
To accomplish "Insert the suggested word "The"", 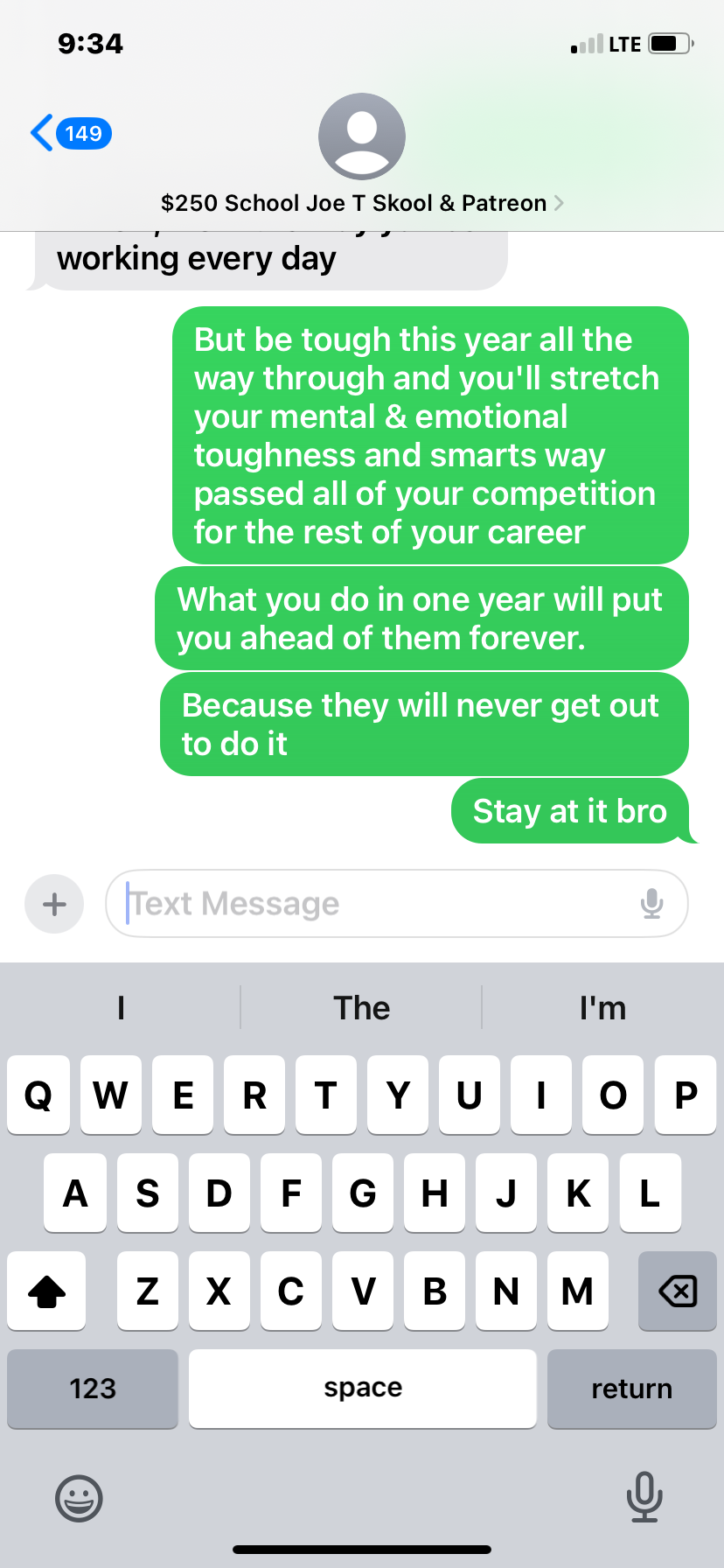I will point(361,1008).
